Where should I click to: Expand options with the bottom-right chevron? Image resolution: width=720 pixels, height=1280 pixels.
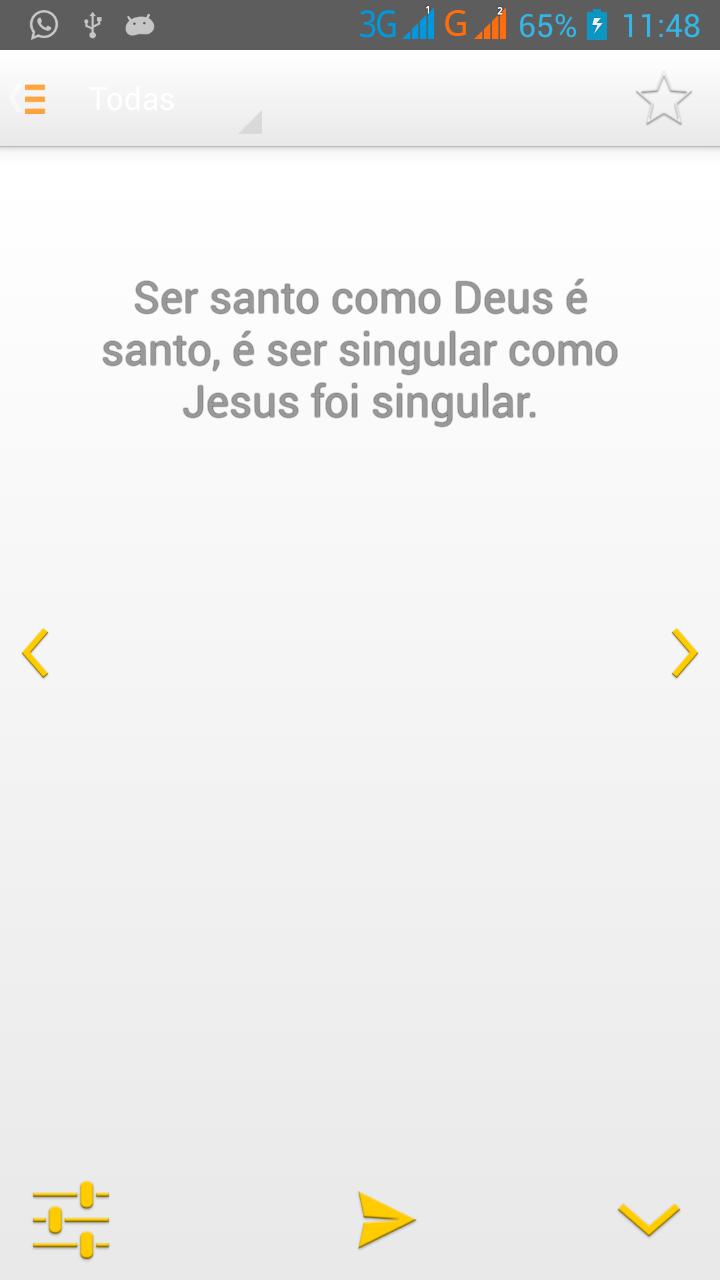pyautogui.click(x=648, y=1218)
